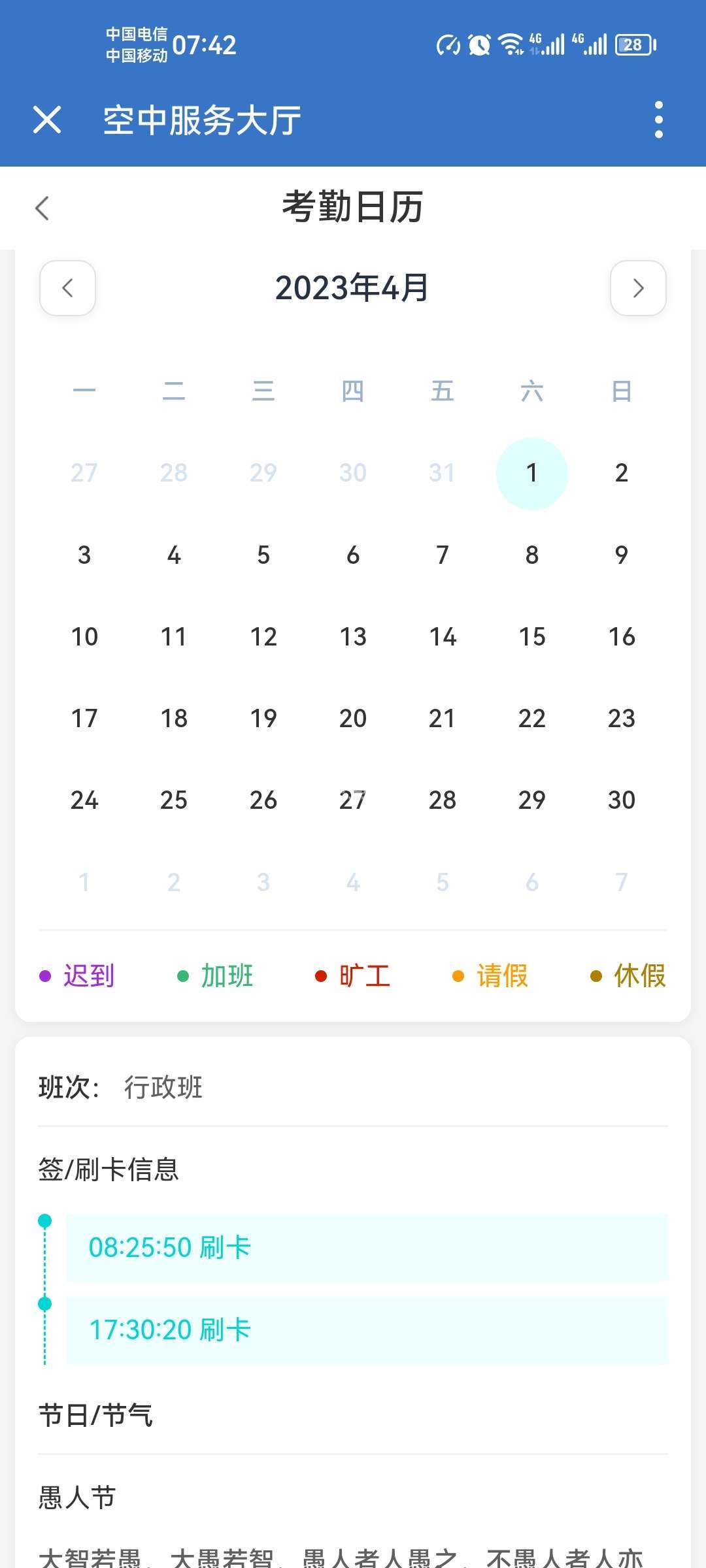Advance to the next month
Screen dimensions: 706x1568
pos(638,288)
